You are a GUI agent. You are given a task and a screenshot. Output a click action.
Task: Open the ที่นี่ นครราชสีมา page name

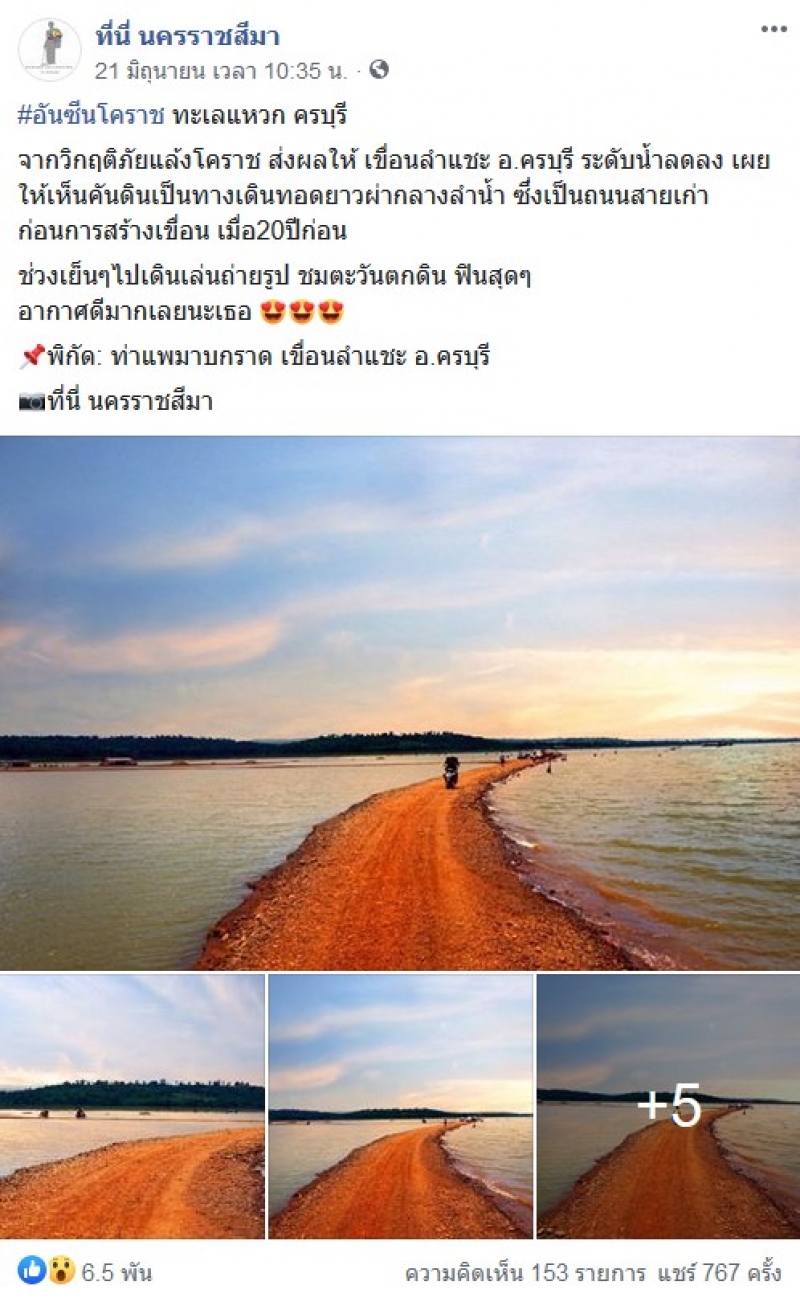187,37
